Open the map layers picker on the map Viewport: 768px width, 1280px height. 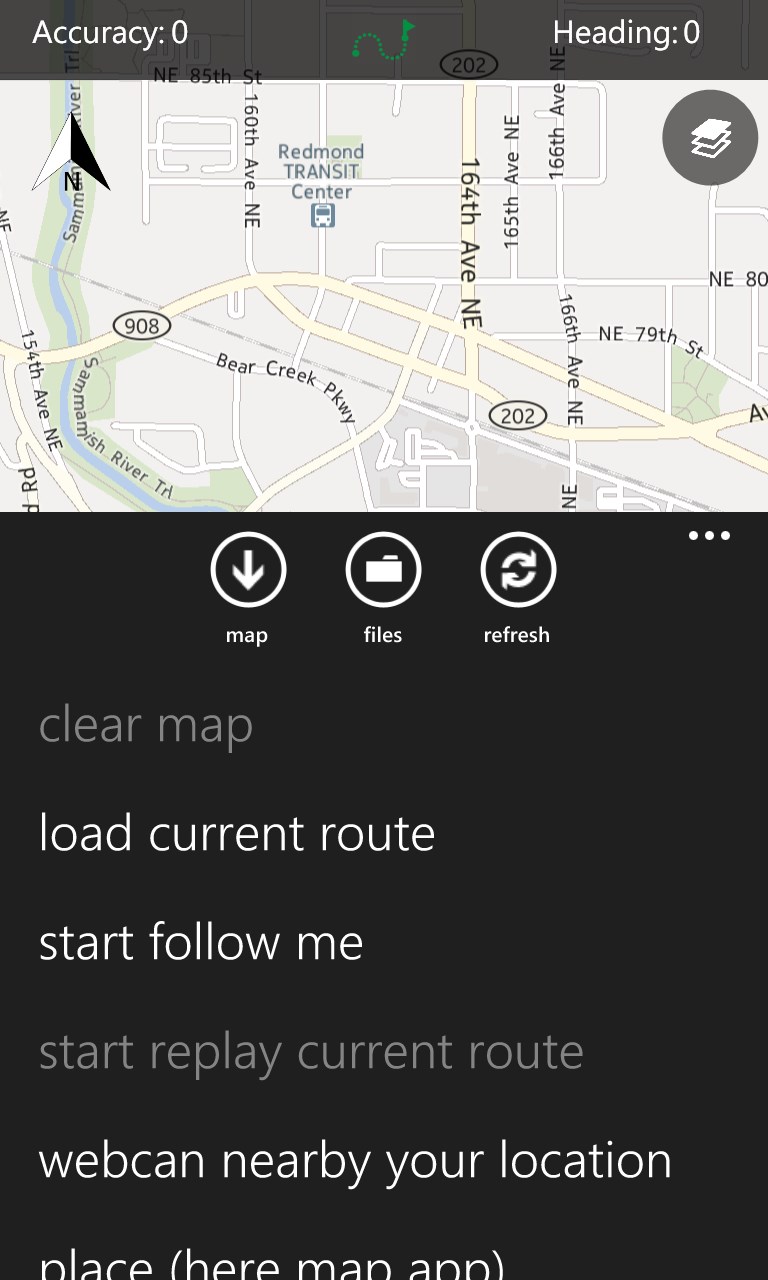(710, 137)
